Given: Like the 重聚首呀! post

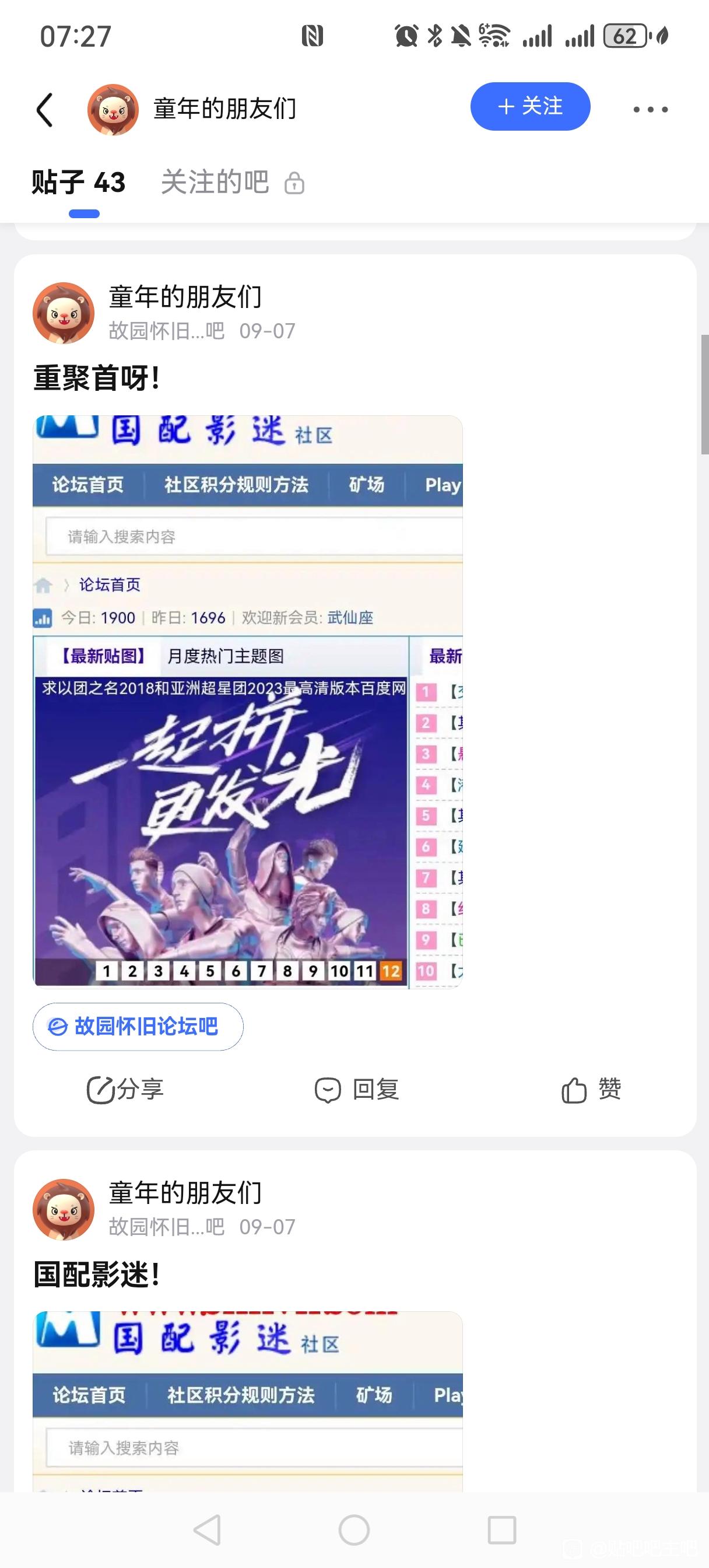Looking at the screenshot, I should pos(591,1090).
